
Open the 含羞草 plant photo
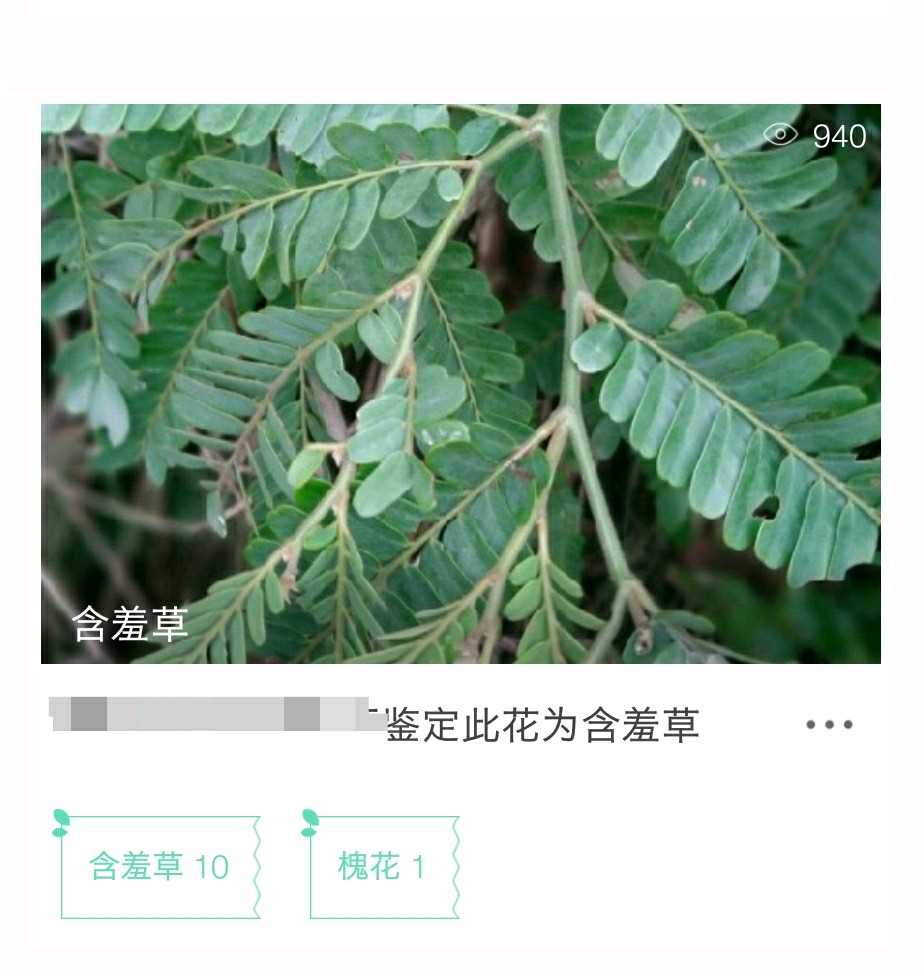click(460, 383)
